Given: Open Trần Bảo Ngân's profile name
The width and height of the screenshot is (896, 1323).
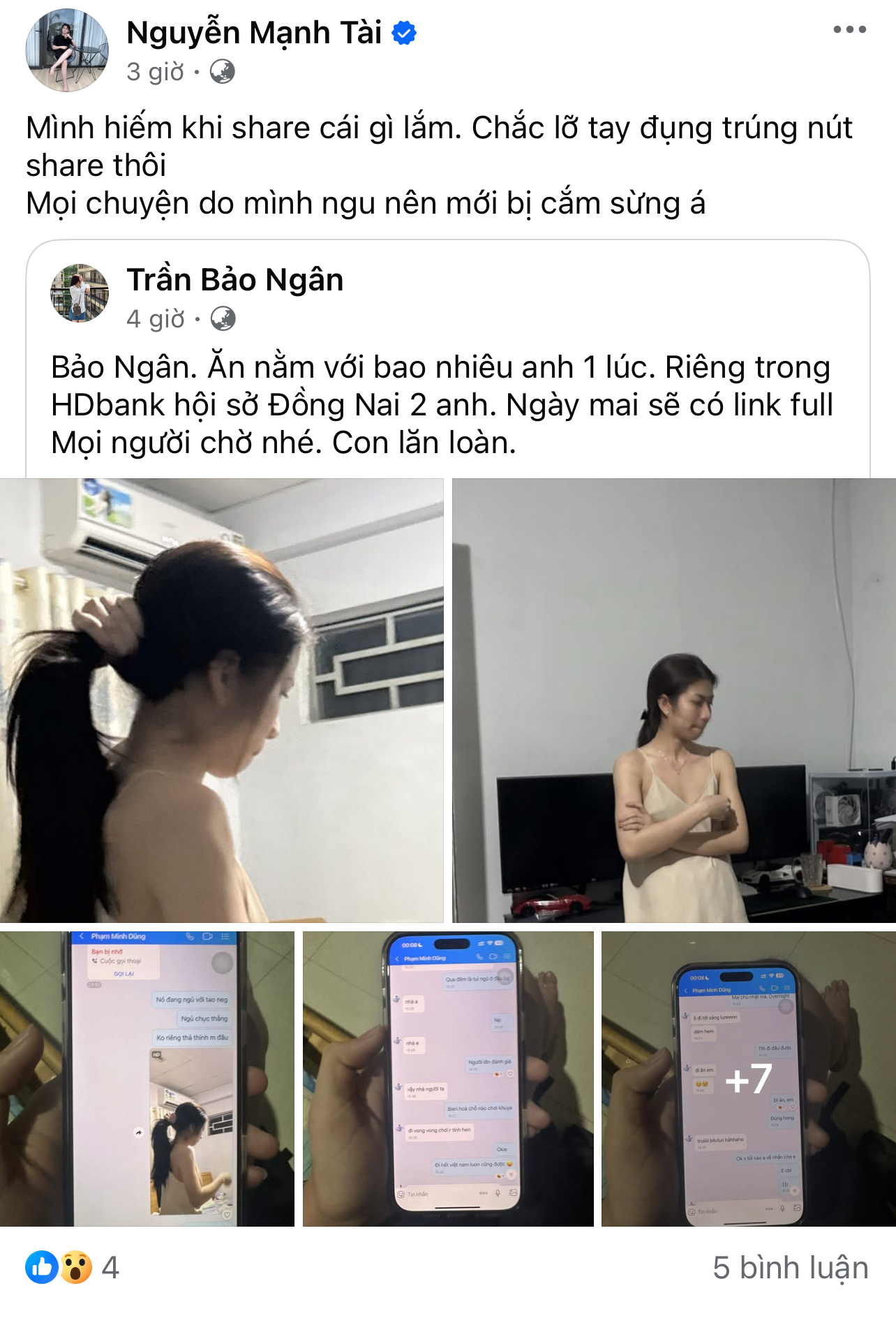Looking at the screenshot, I should click(234, 280).
